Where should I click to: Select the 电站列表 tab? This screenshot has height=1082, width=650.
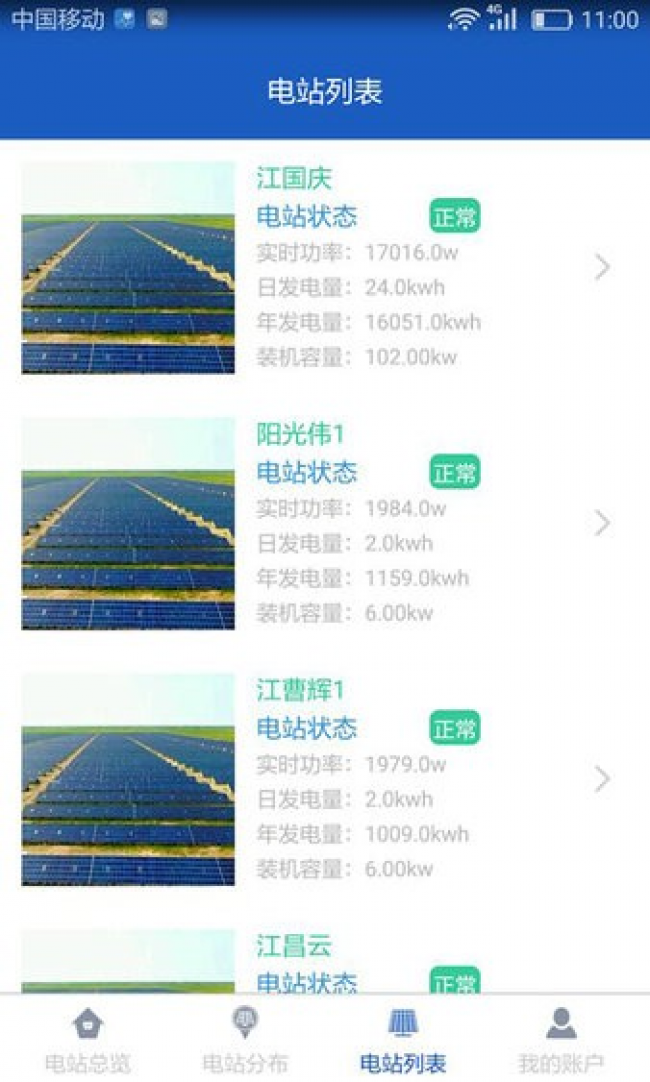(x=403, y=1040)
